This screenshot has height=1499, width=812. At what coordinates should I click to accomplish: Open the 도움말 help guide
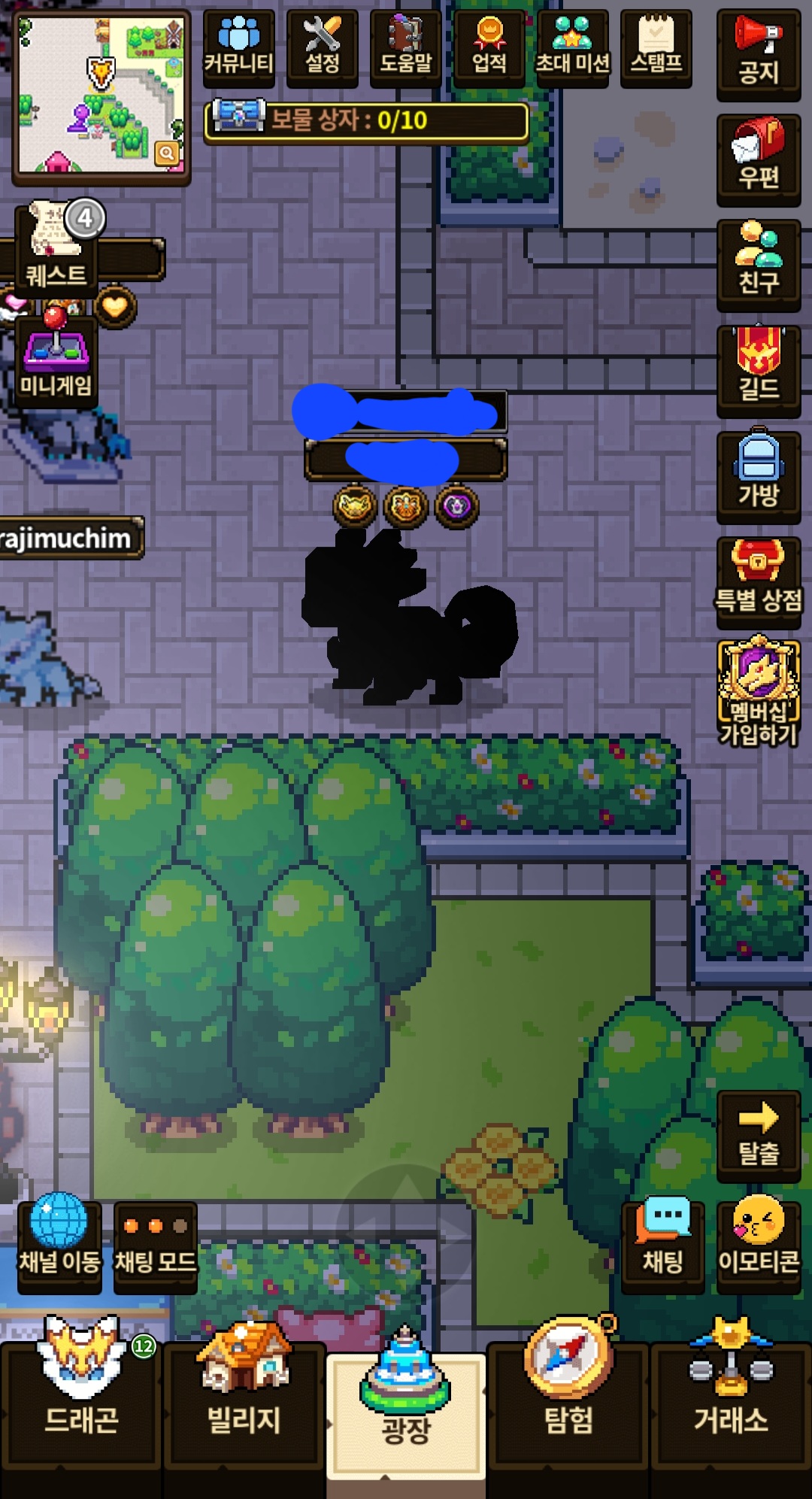click(x=406, y=48)
